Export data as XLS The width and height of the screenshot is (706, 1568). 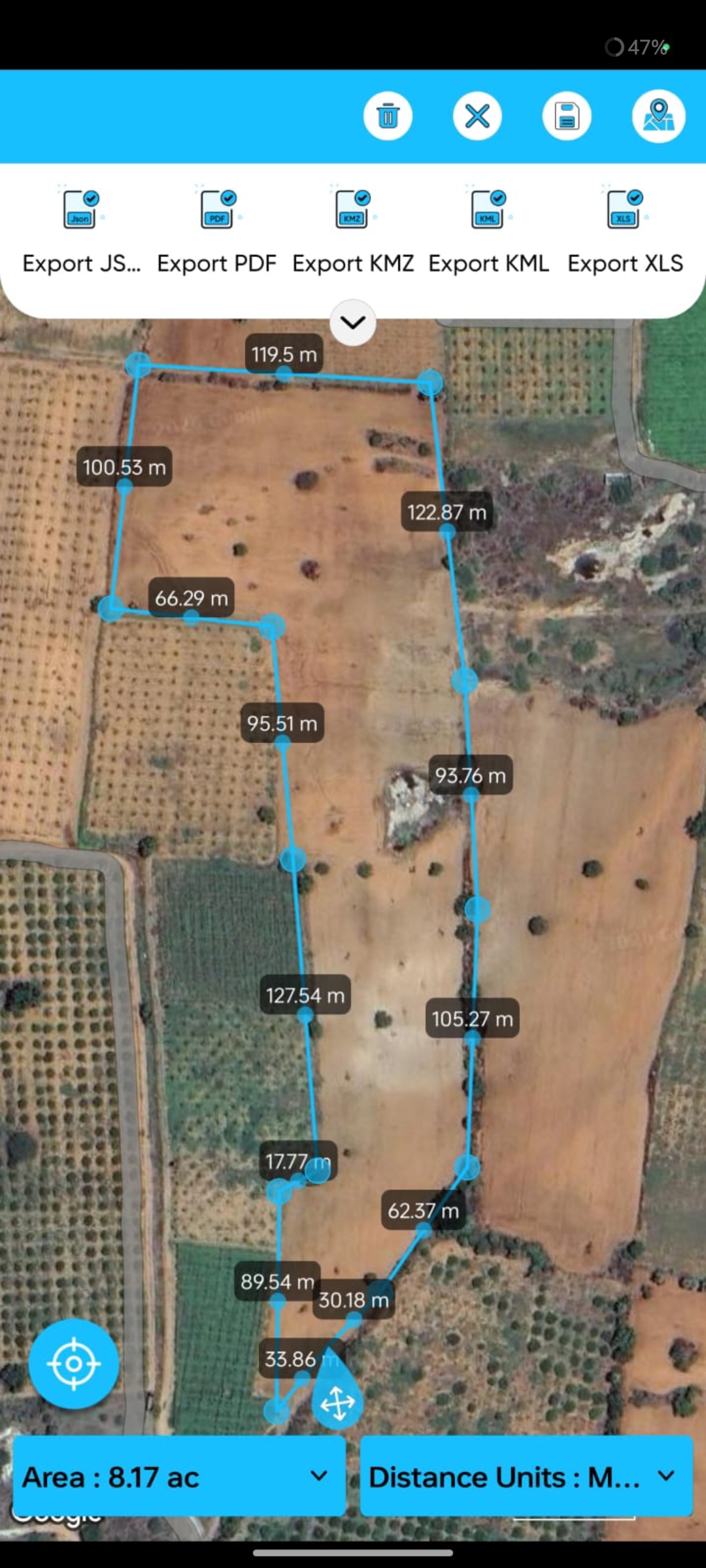click(x=625, y=230)
